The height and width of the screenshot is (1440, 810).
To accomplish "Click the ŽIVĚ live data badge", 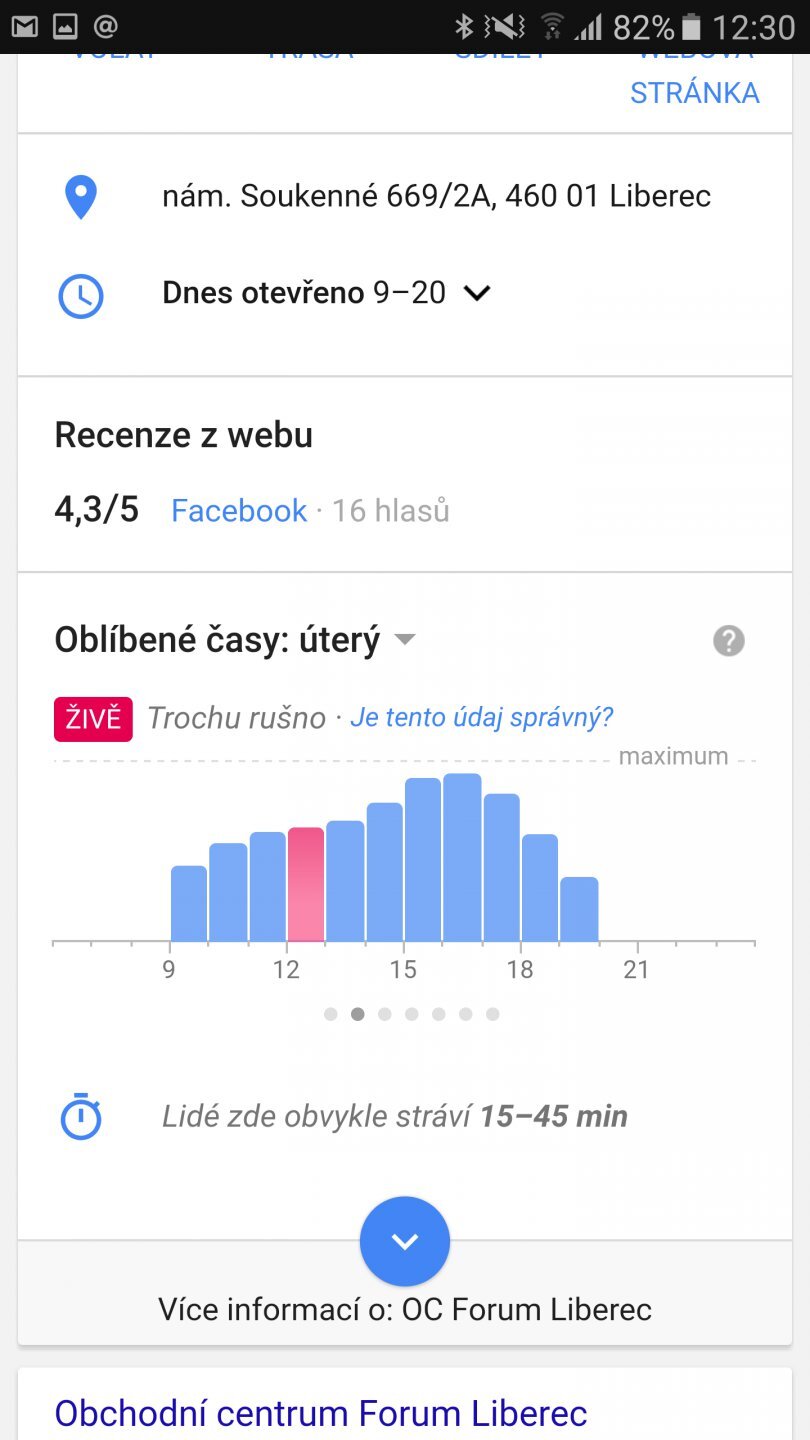I will coord(92,718).
